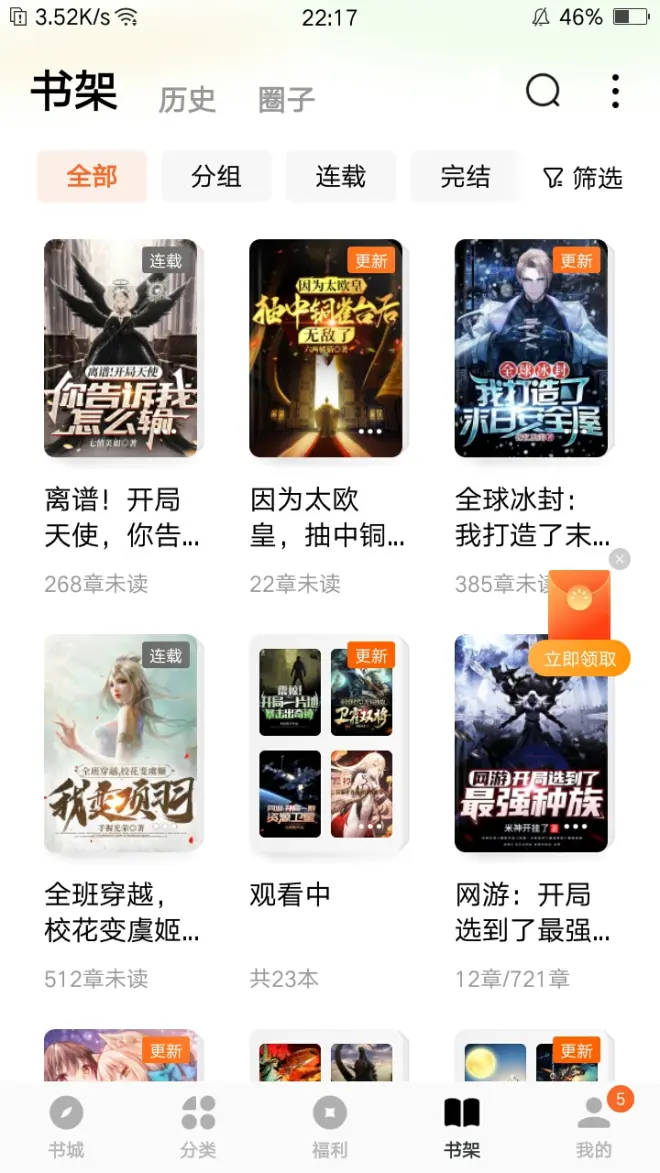Open the book 全球冰封：我打造了末

tap(531, 348)
